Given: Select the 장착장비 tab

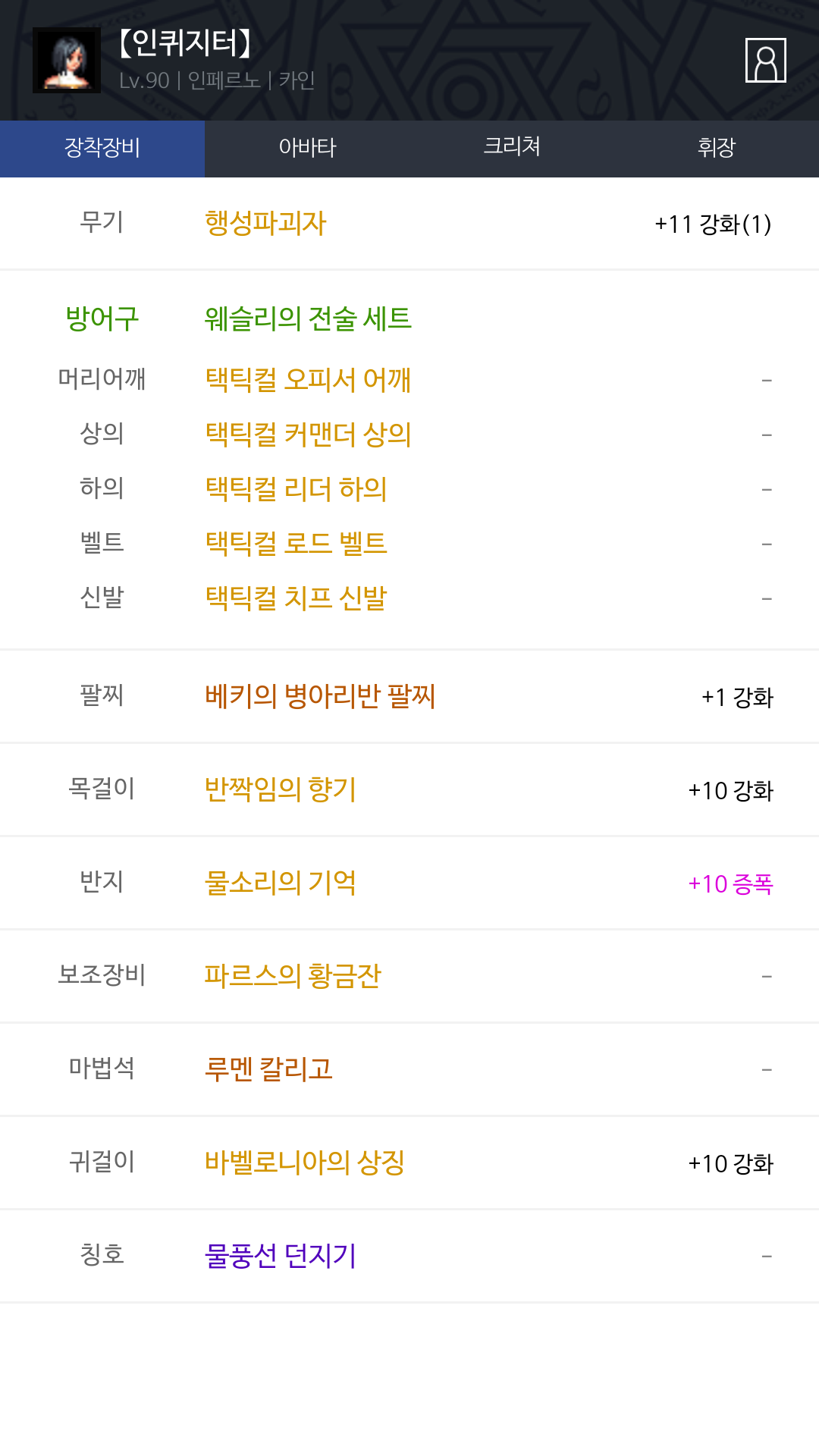Looking at the screenshot, I should click(x=102, y=149).
